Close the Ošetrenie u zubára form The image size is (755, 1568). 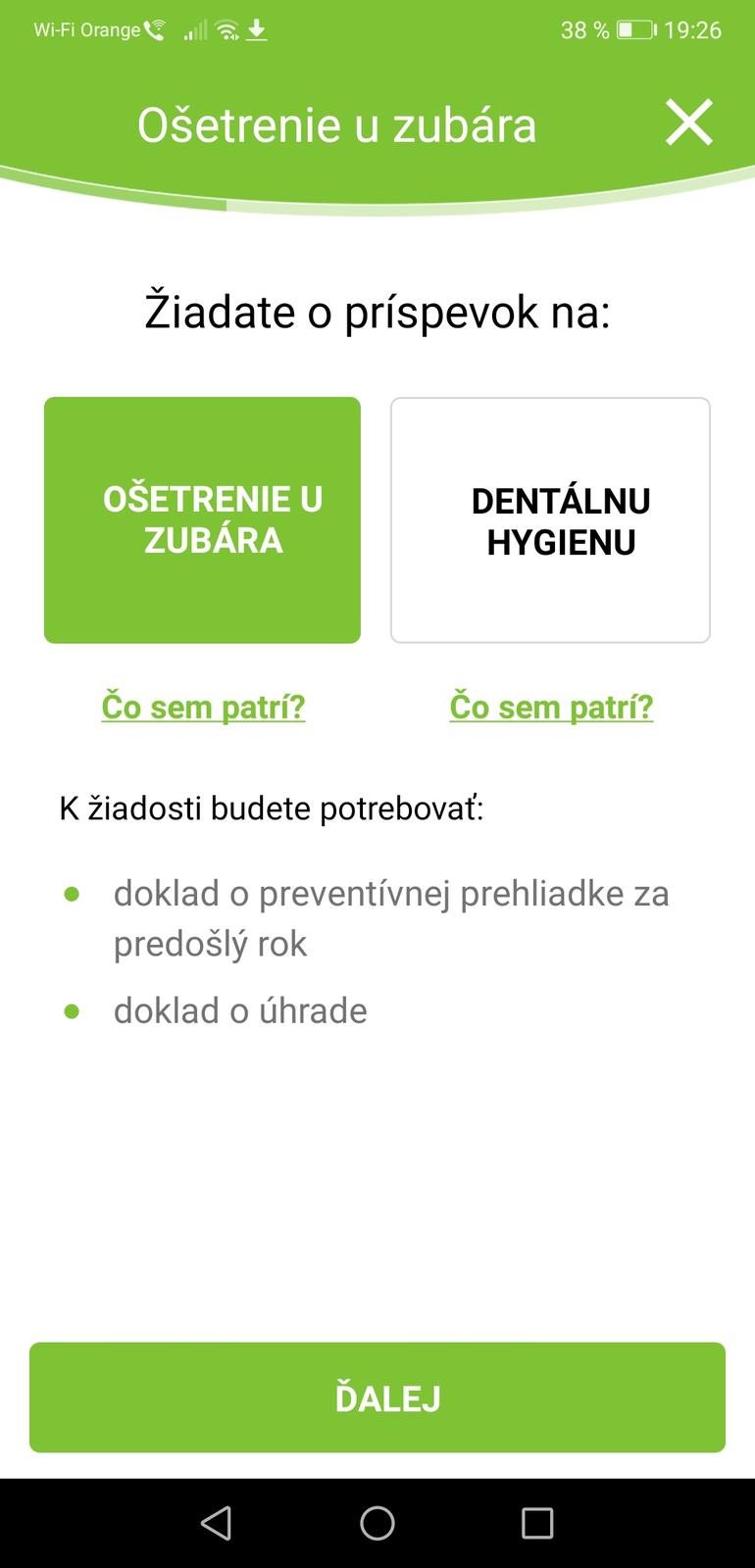[x=688, y=123]
